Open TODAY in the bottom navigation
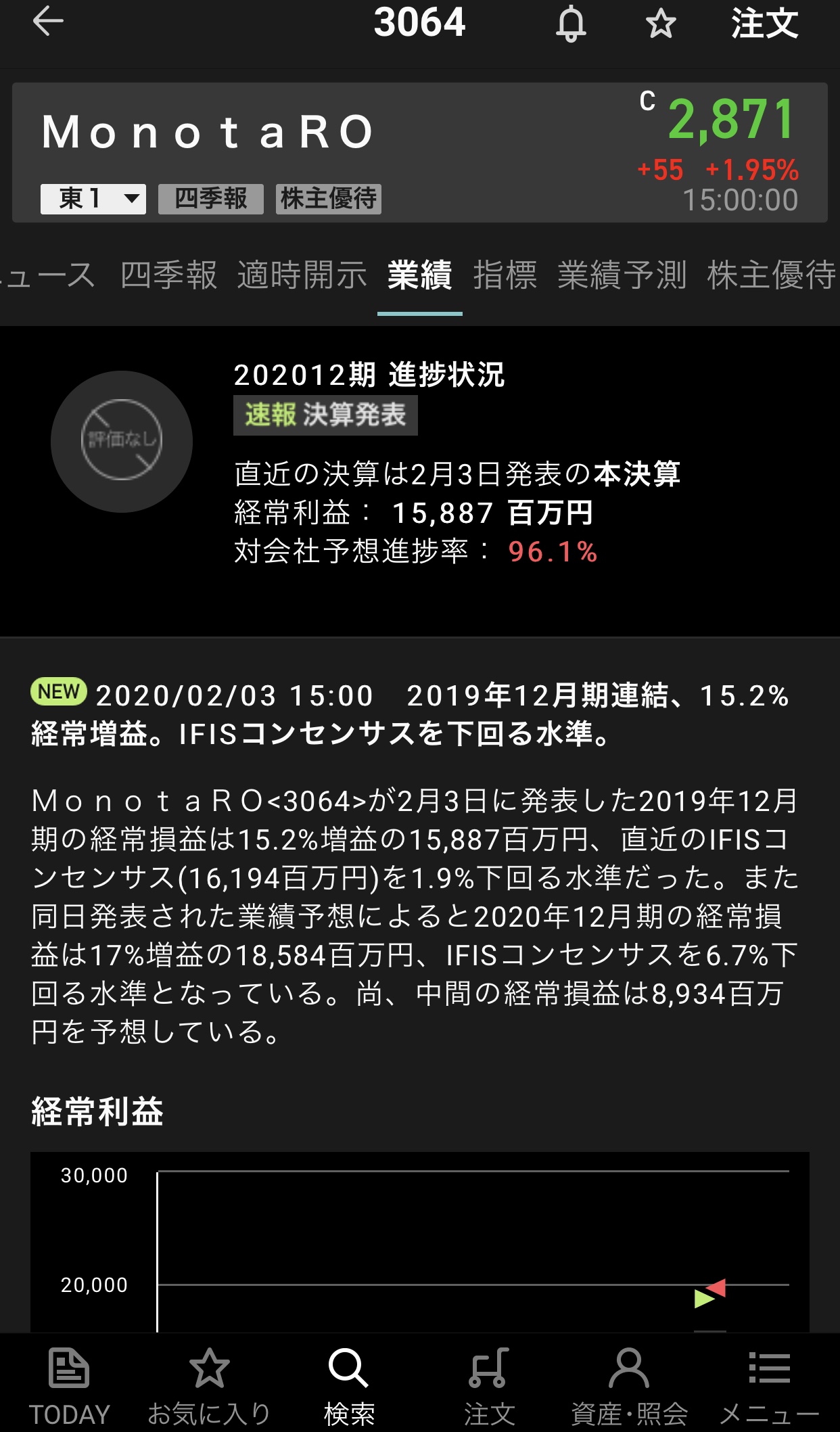The image size is (840, 1432). pos(69,1385)
